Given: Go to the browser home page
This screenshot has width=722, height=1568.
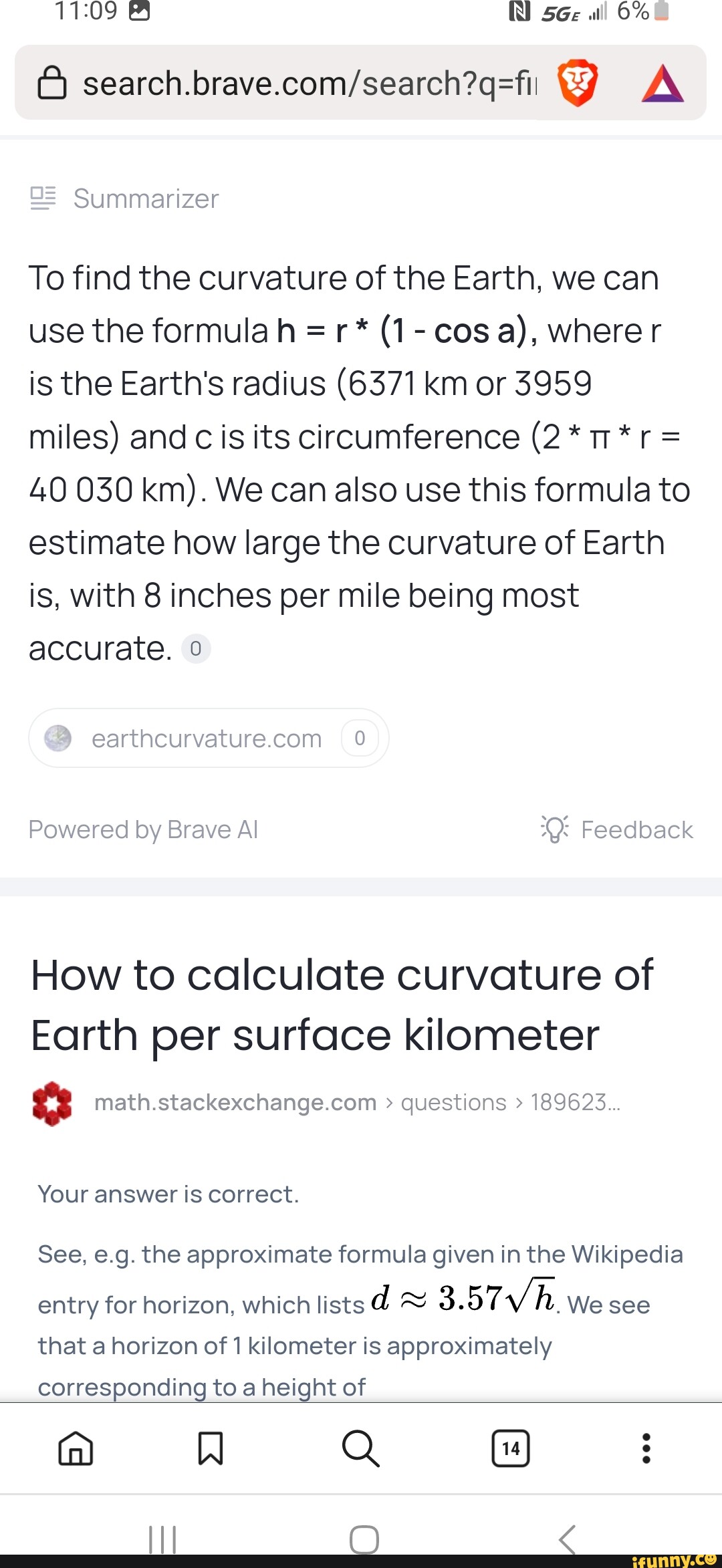Looking at the screenshot, I should (x=76, y=1448).
